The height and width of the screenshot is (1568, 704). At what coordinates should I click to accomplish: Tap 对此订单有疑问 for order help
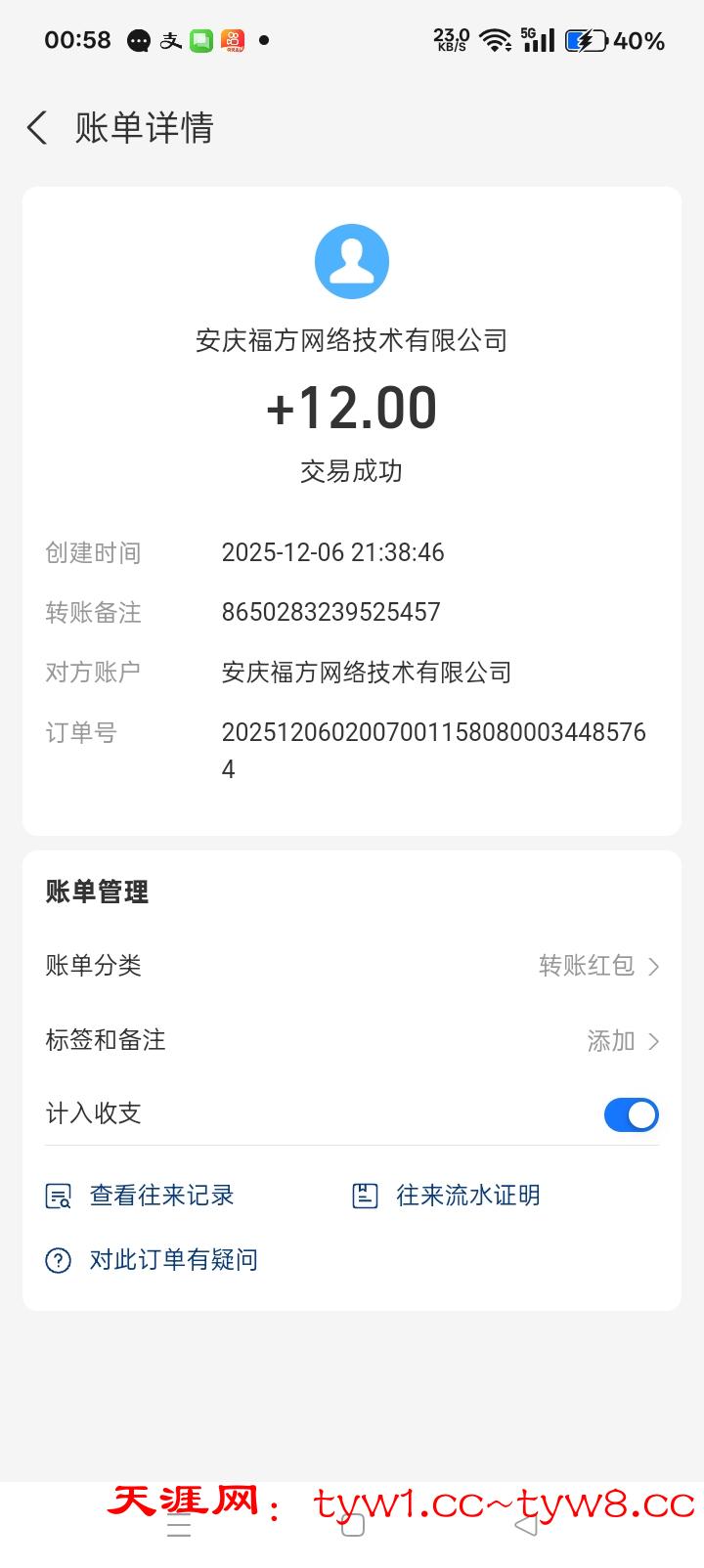(x=153, y=1260)
